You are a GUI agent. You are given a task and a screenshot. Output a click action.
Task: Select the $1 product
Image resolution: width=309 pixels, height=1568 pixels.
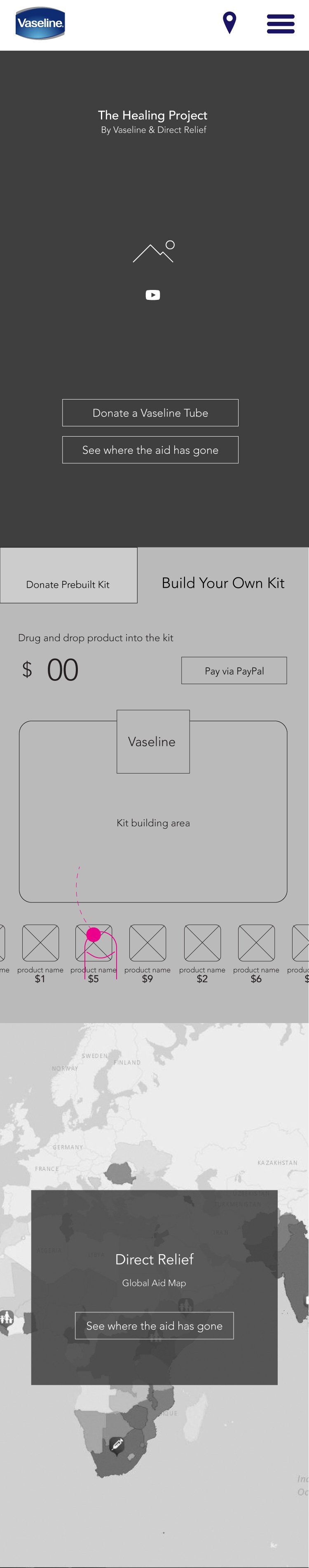point(40,943)
